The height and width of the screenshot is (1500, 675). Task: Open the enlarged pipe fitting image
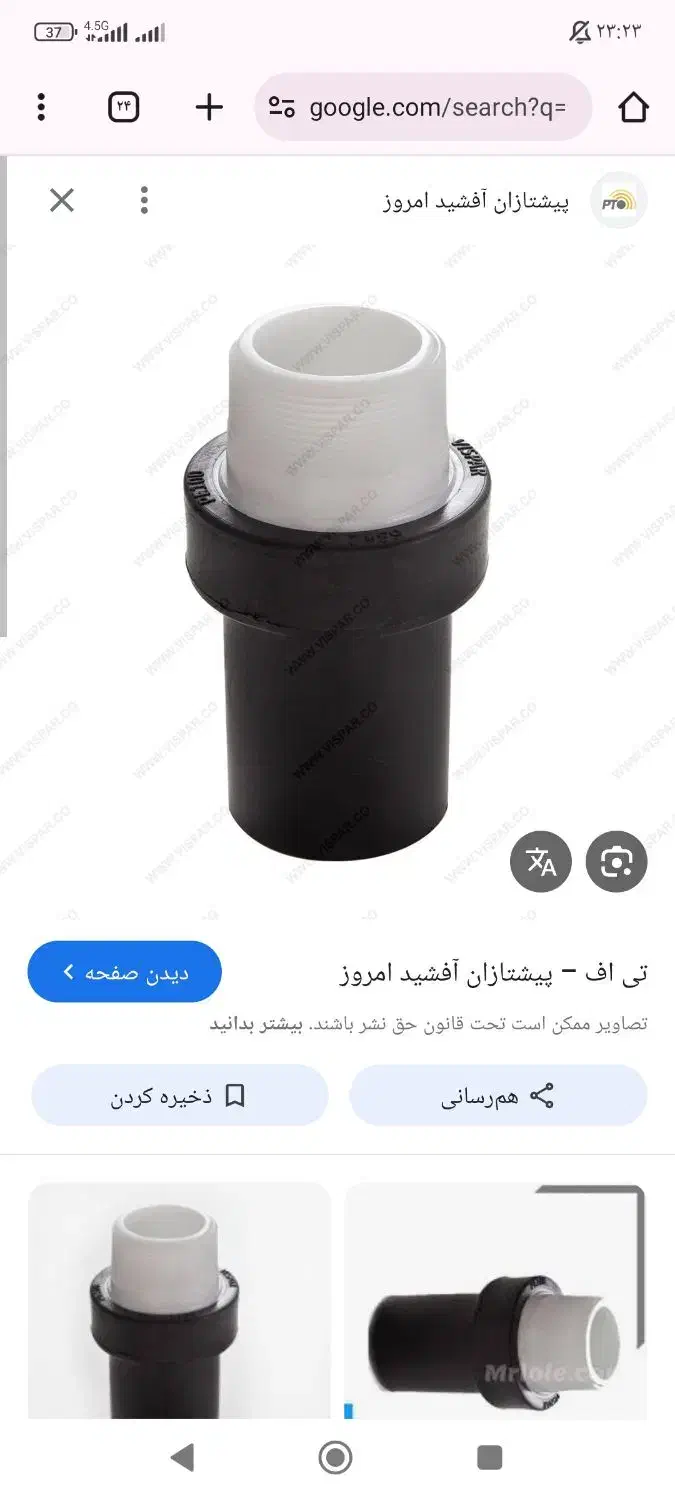pos(337,580)
